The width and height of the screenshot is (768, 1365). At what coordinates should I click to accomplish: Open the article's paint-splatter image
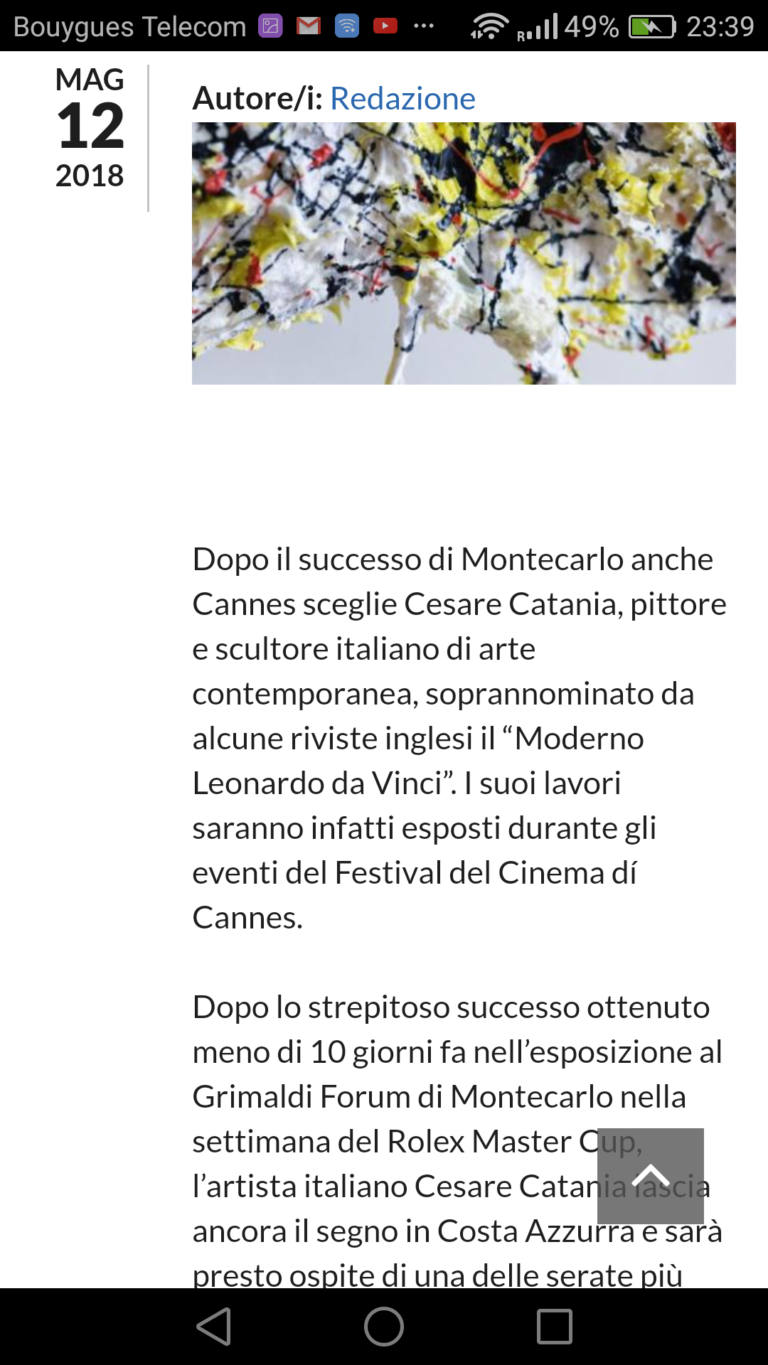pyautogui.click(x=464, y=253)
